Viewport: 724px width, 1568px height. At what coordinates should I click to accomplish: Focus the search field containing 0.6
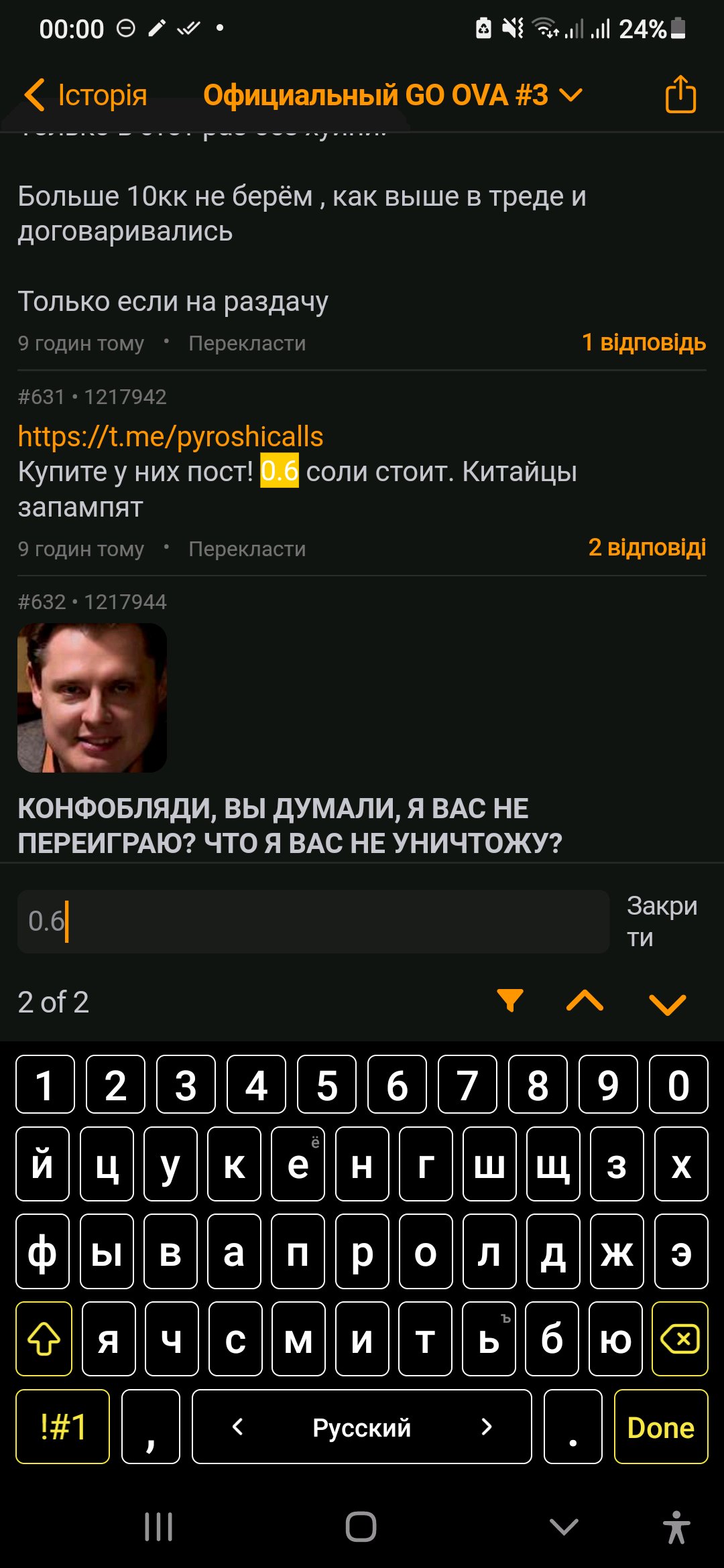coord(312,921)
